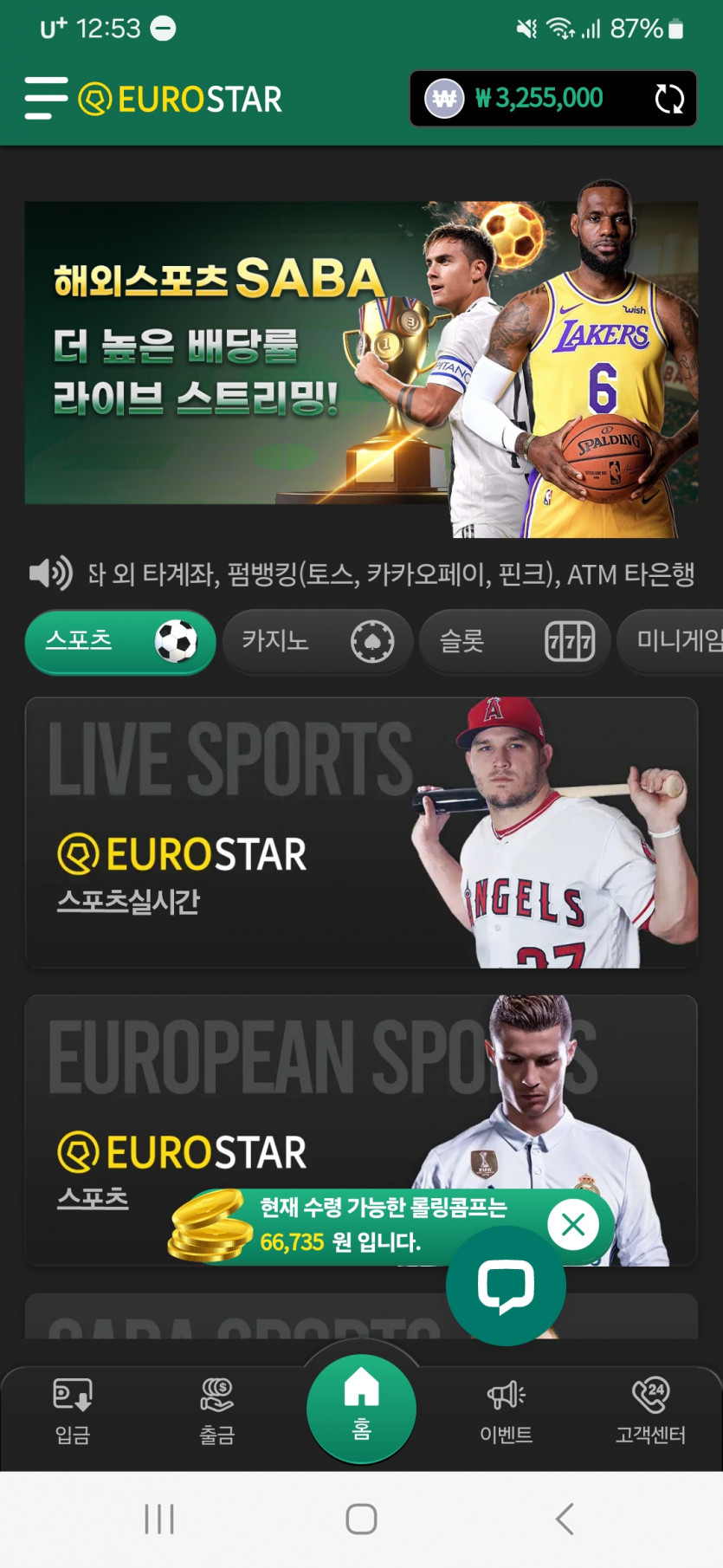Dismiss the rolling comp notification
This screenshot has height=1568, width=723.
(x=573, y=1225)
